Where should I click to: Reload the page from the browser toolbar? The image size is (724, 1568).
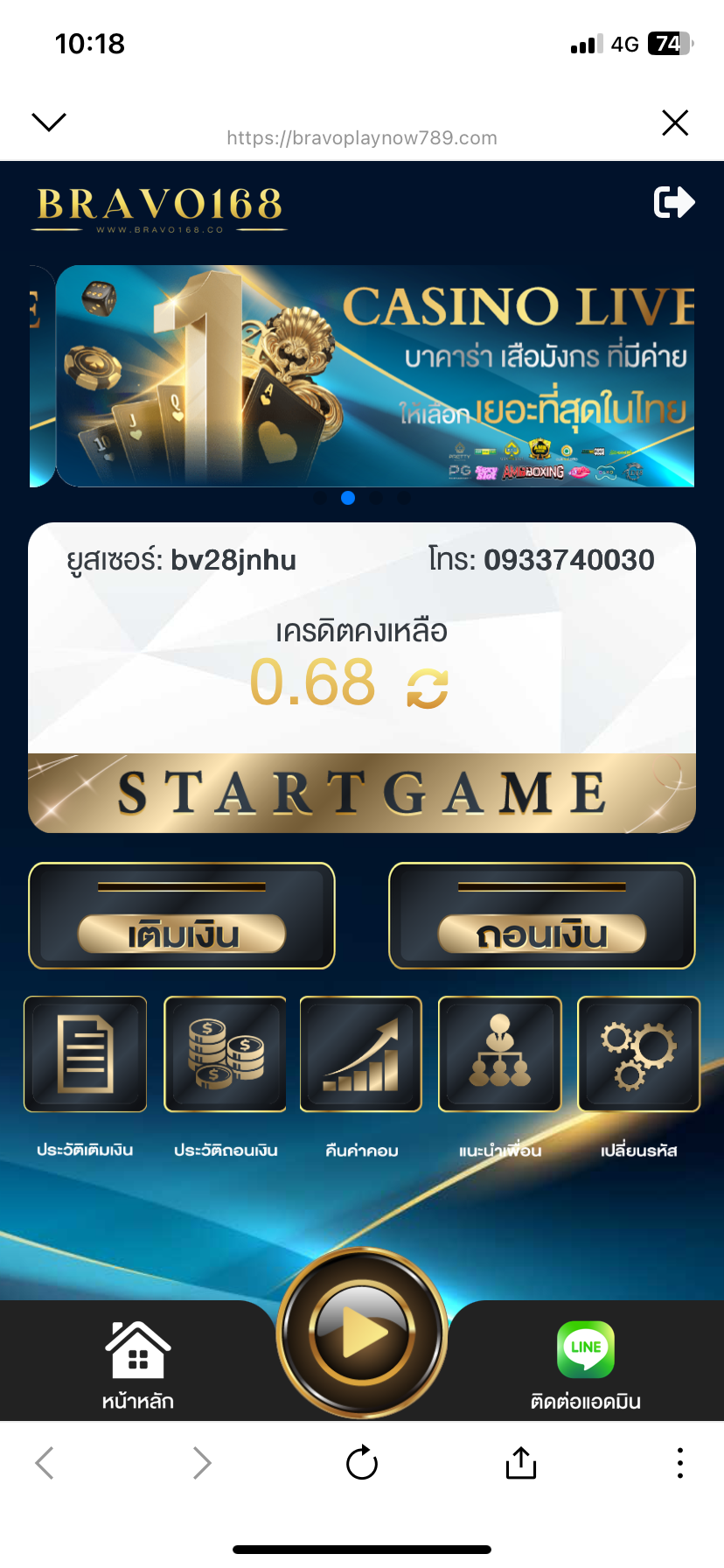click(x=362, y=1462)
